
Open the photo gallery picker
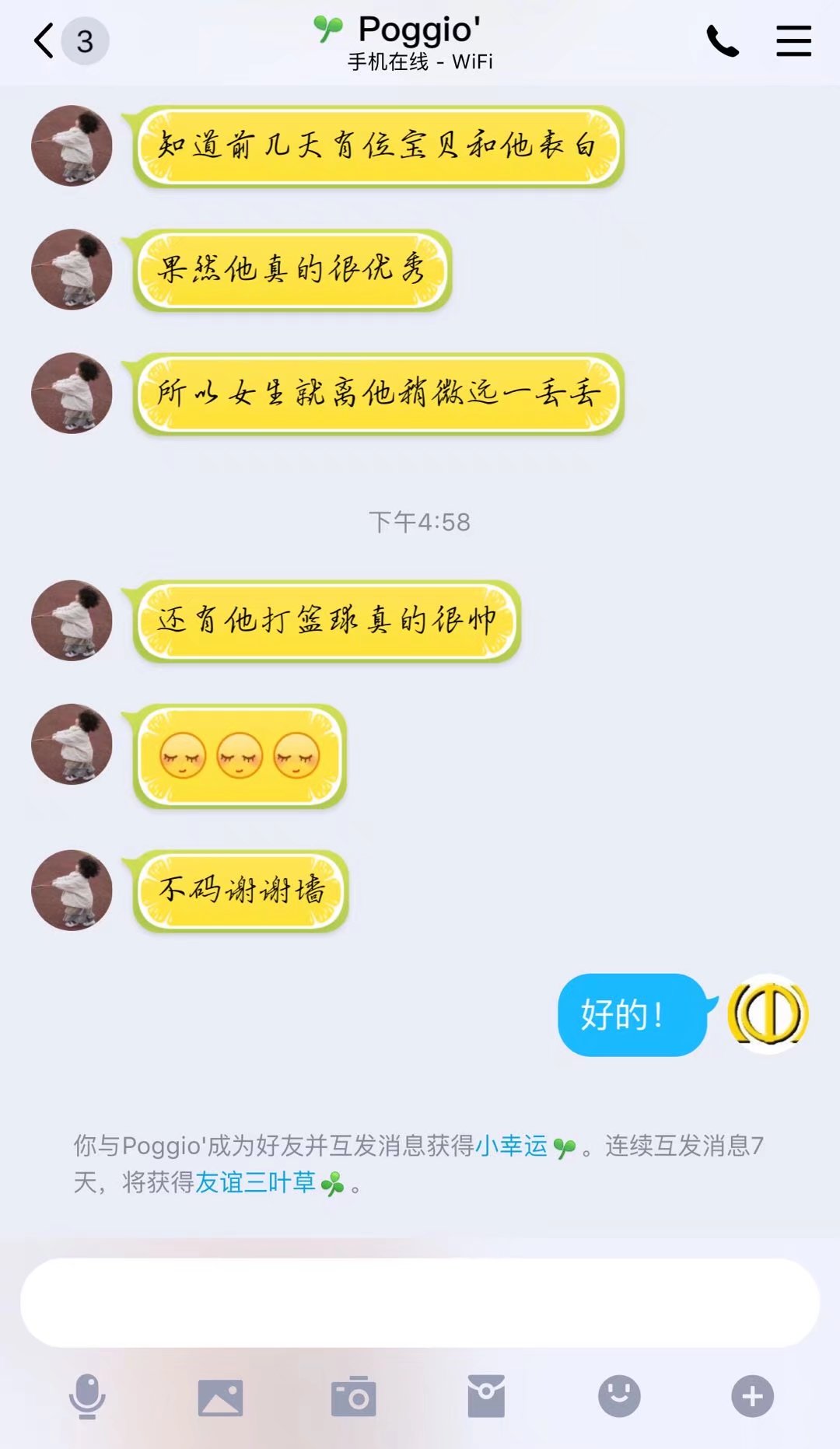220,1397
